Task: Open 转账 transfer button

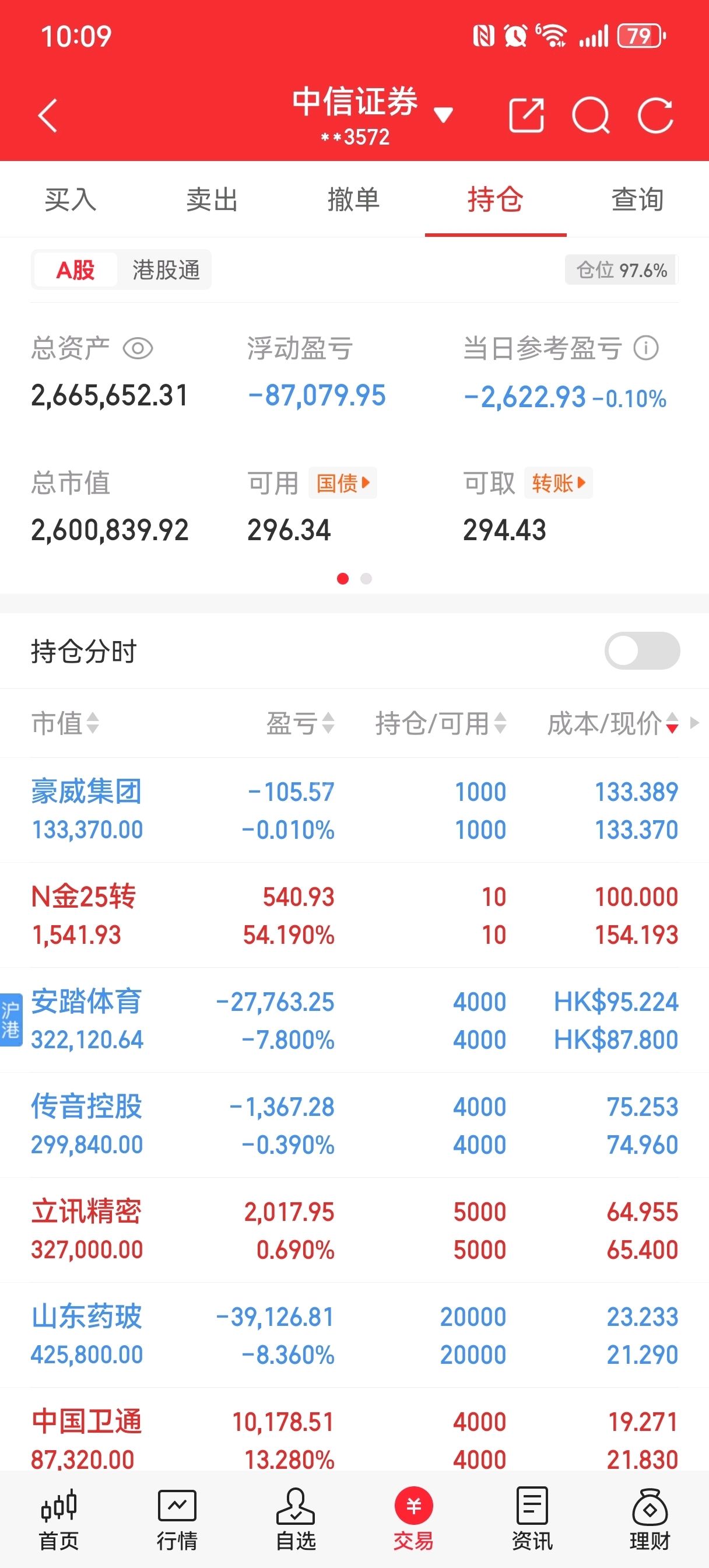Action: 558,484
